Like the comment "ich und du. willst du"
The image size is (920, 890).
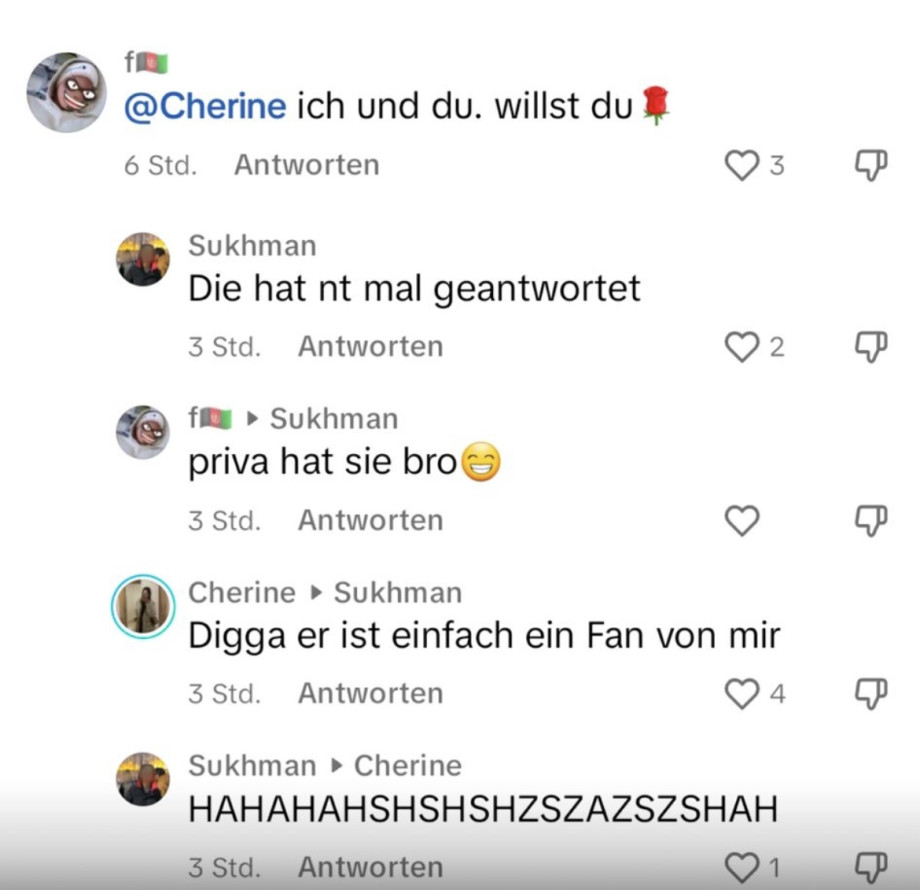point(741,165)
